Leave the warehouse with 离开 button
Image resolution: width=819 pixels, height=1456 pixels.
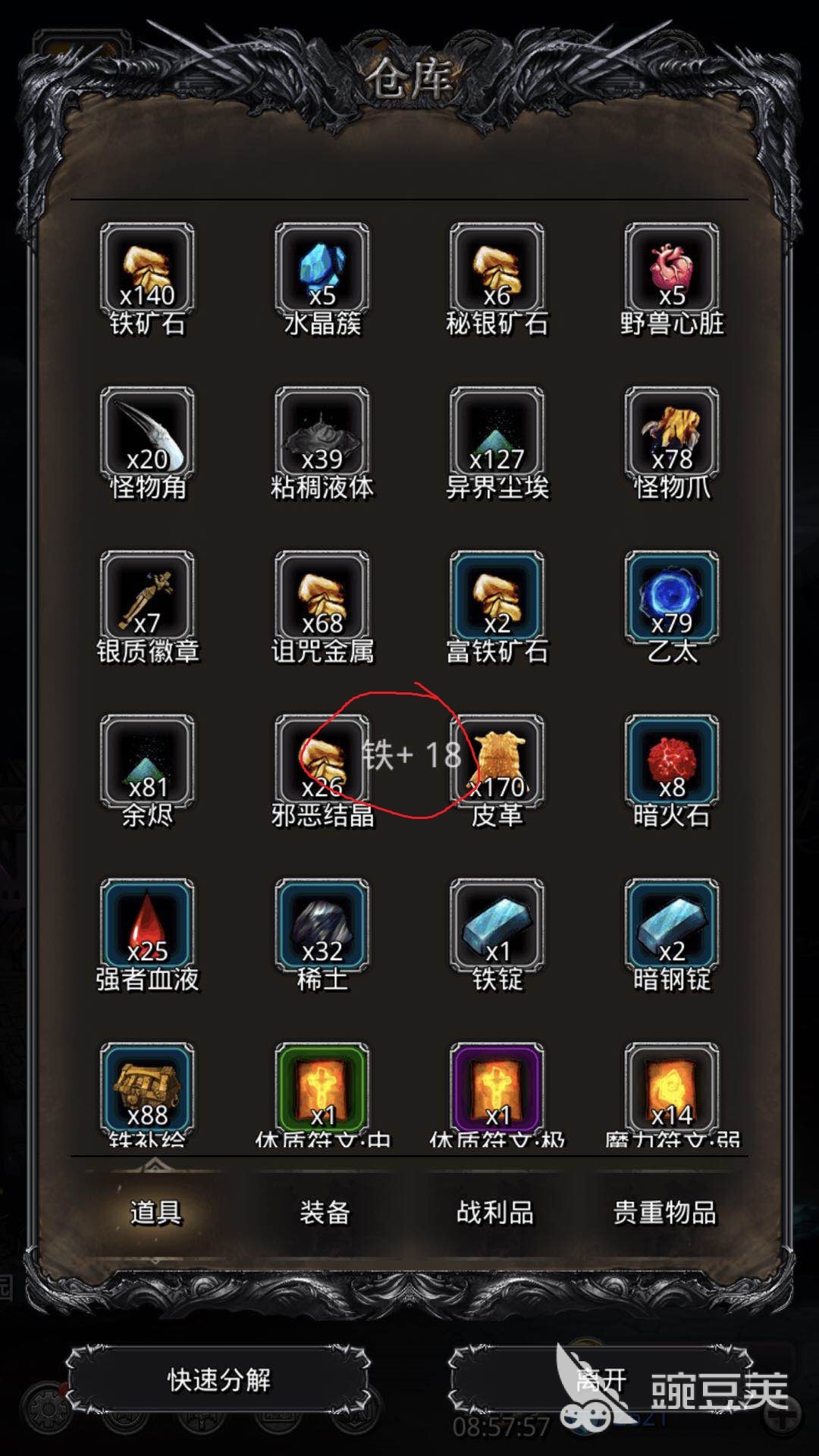(601, 1379)
